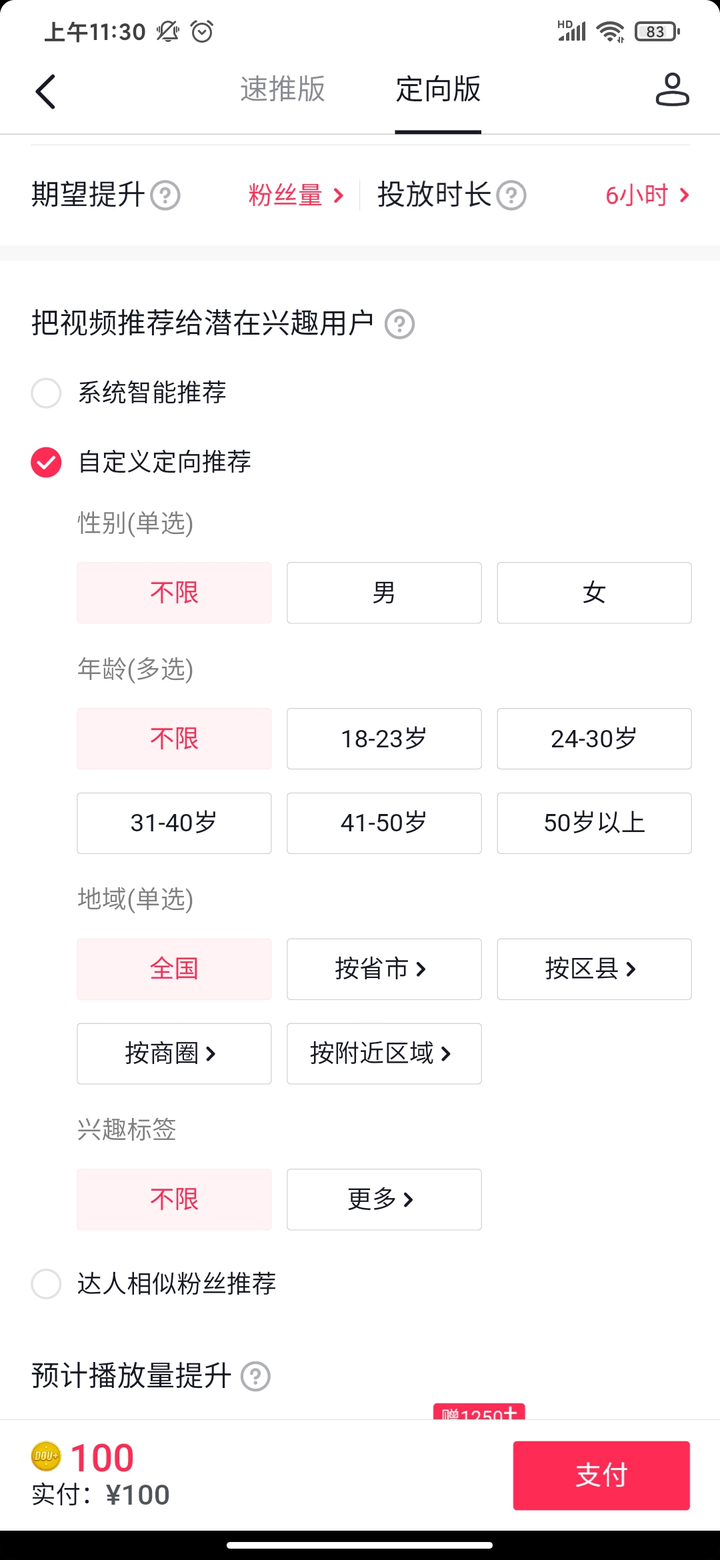
Task: Open 按附近区域 region option
Action: click(x=384, y=1054)
